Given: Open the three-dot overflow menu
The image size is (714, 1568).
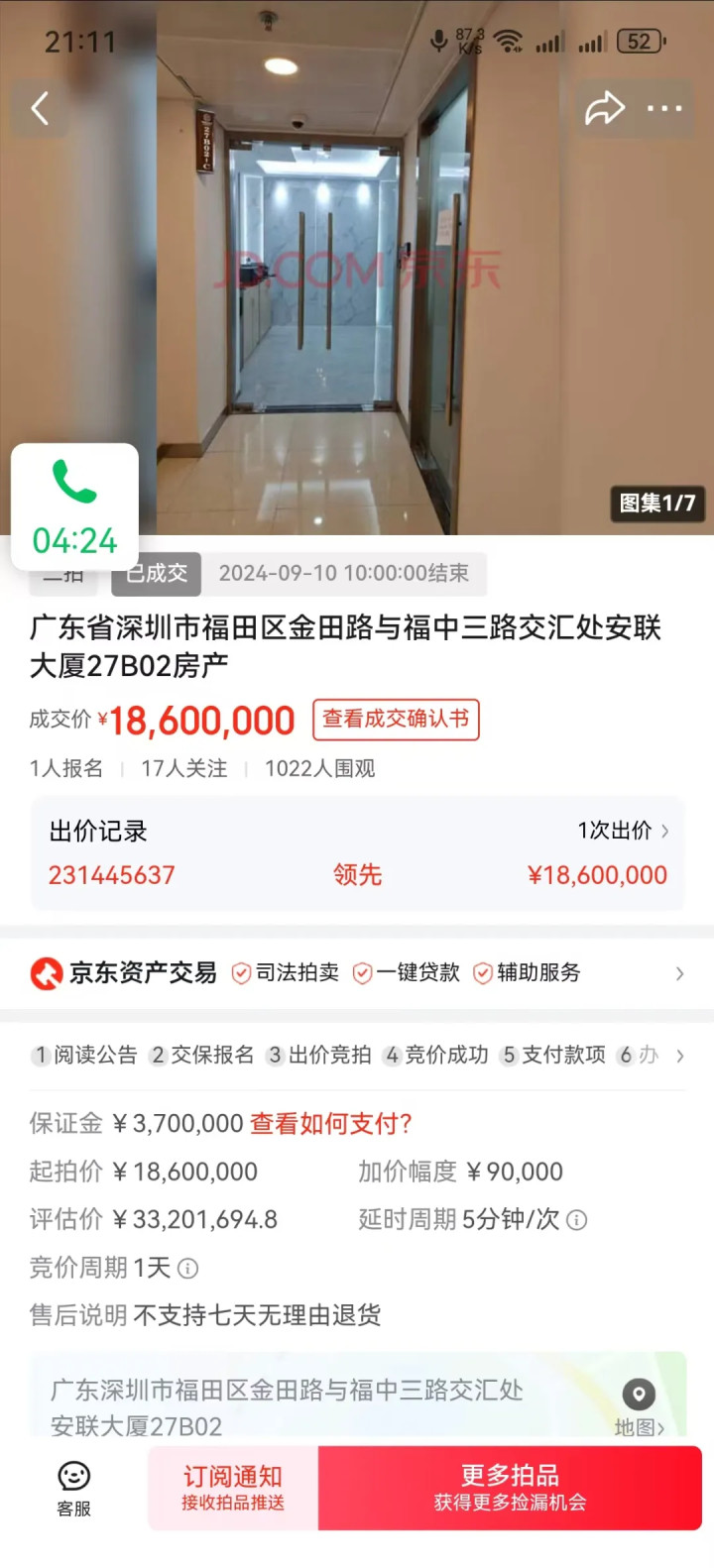Looking at the screenshot, I should pyautogui.click(x=663, y=108).
